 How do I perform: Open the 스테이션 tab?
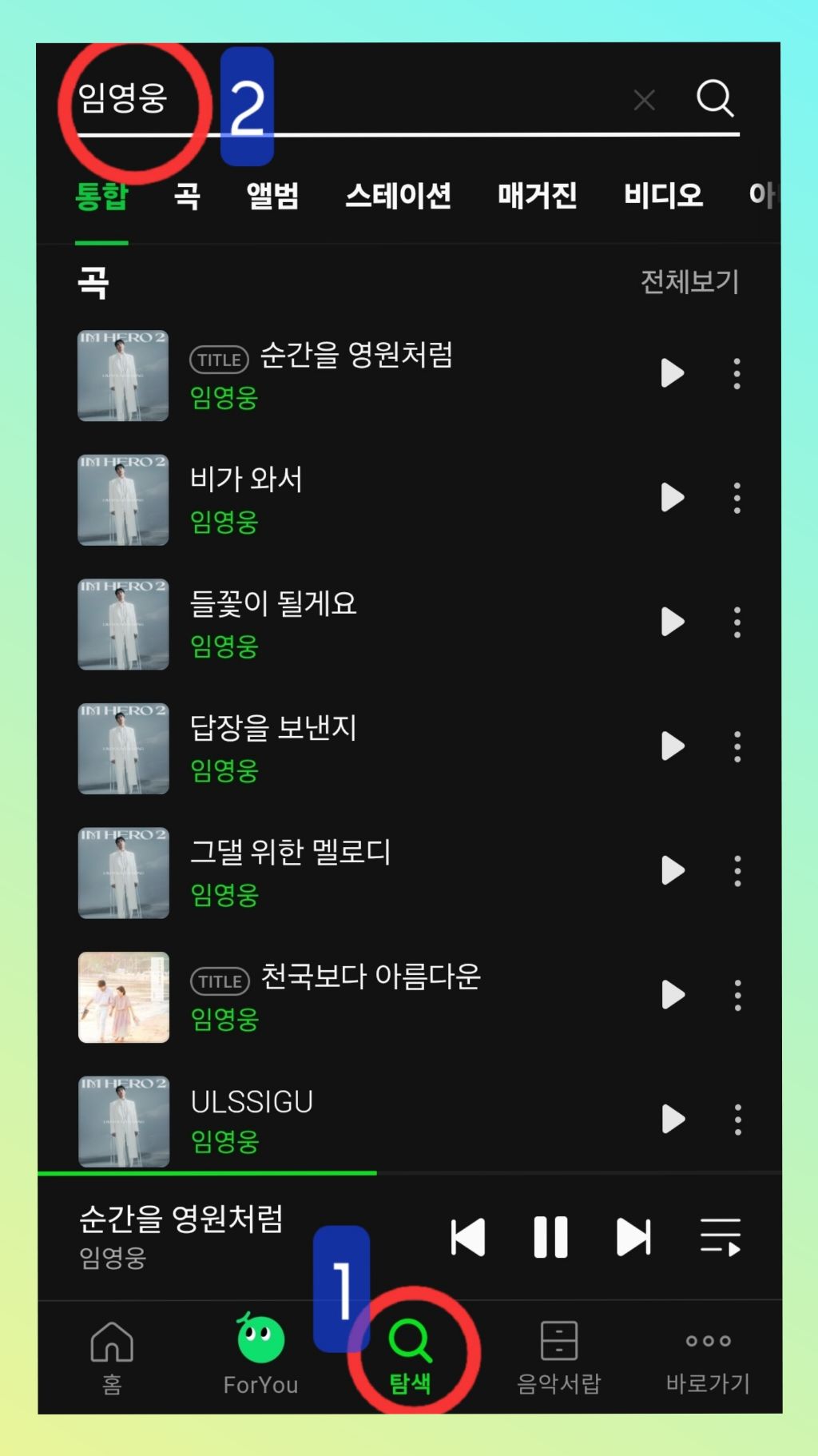pyautogui.click(x=398, y=196)
